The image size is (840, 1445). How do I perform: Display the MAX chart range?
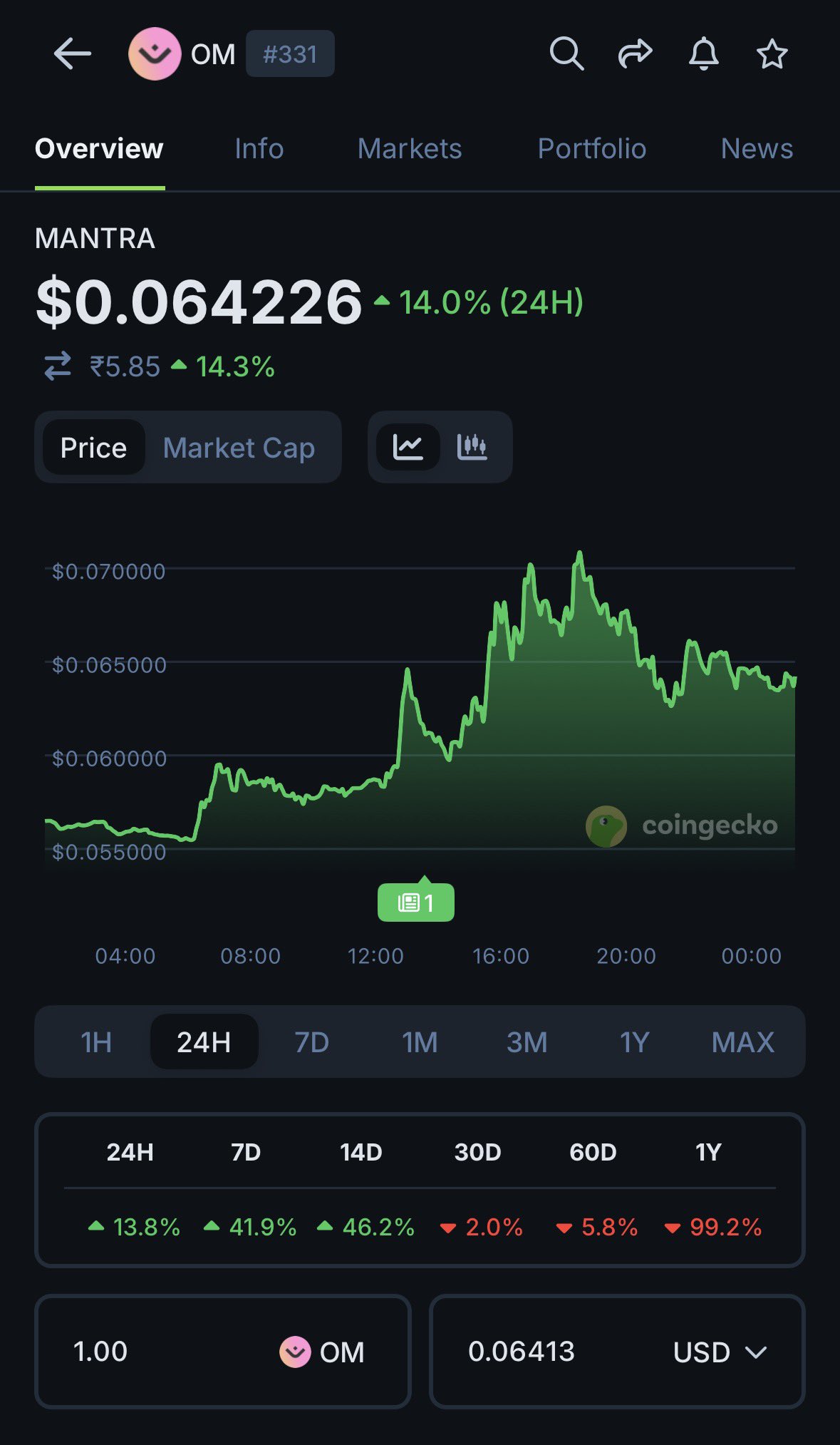point(742,1042)
